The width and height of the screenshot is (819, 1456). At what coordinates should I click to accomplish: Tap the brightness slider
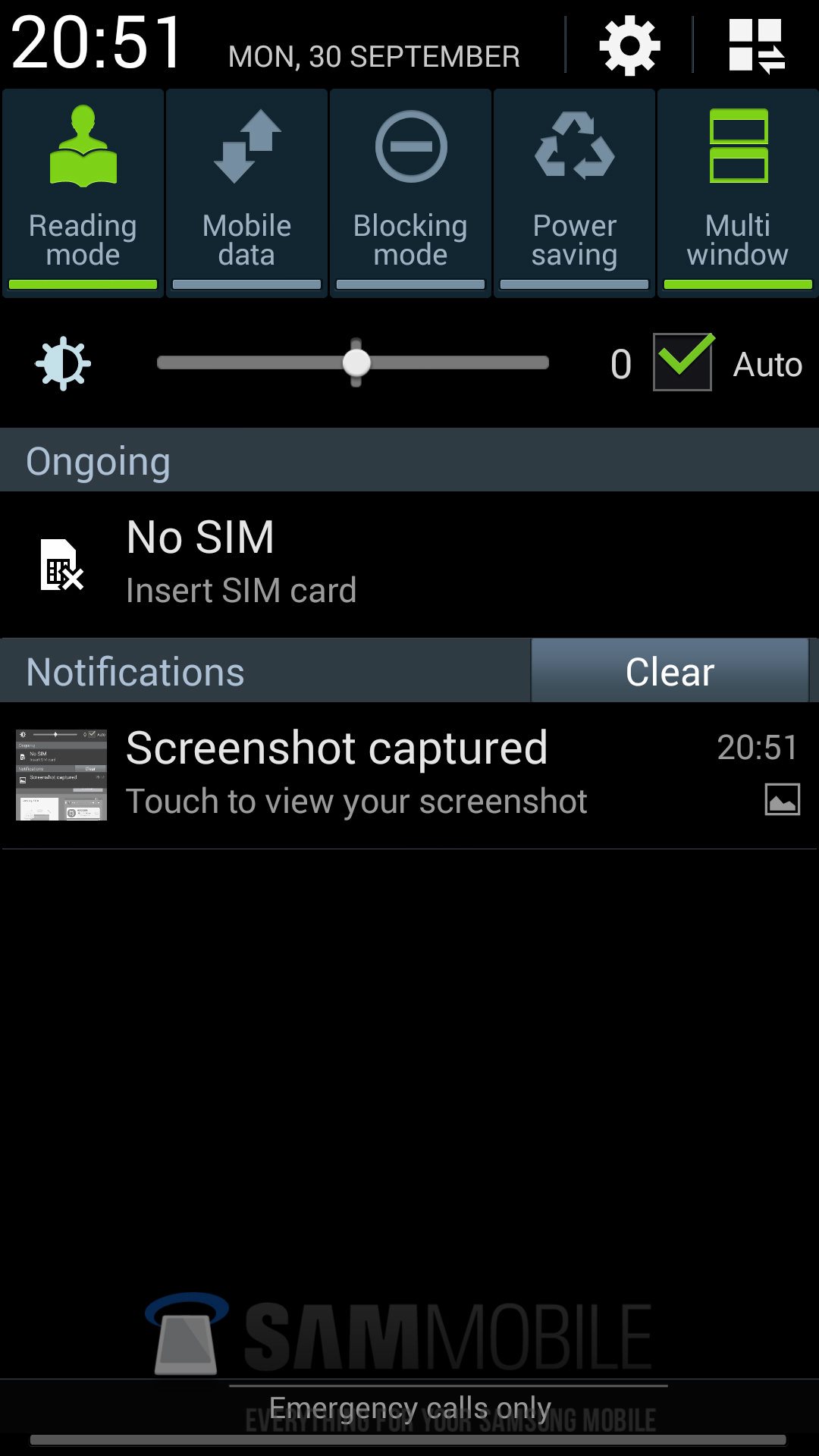coord(353,363)
